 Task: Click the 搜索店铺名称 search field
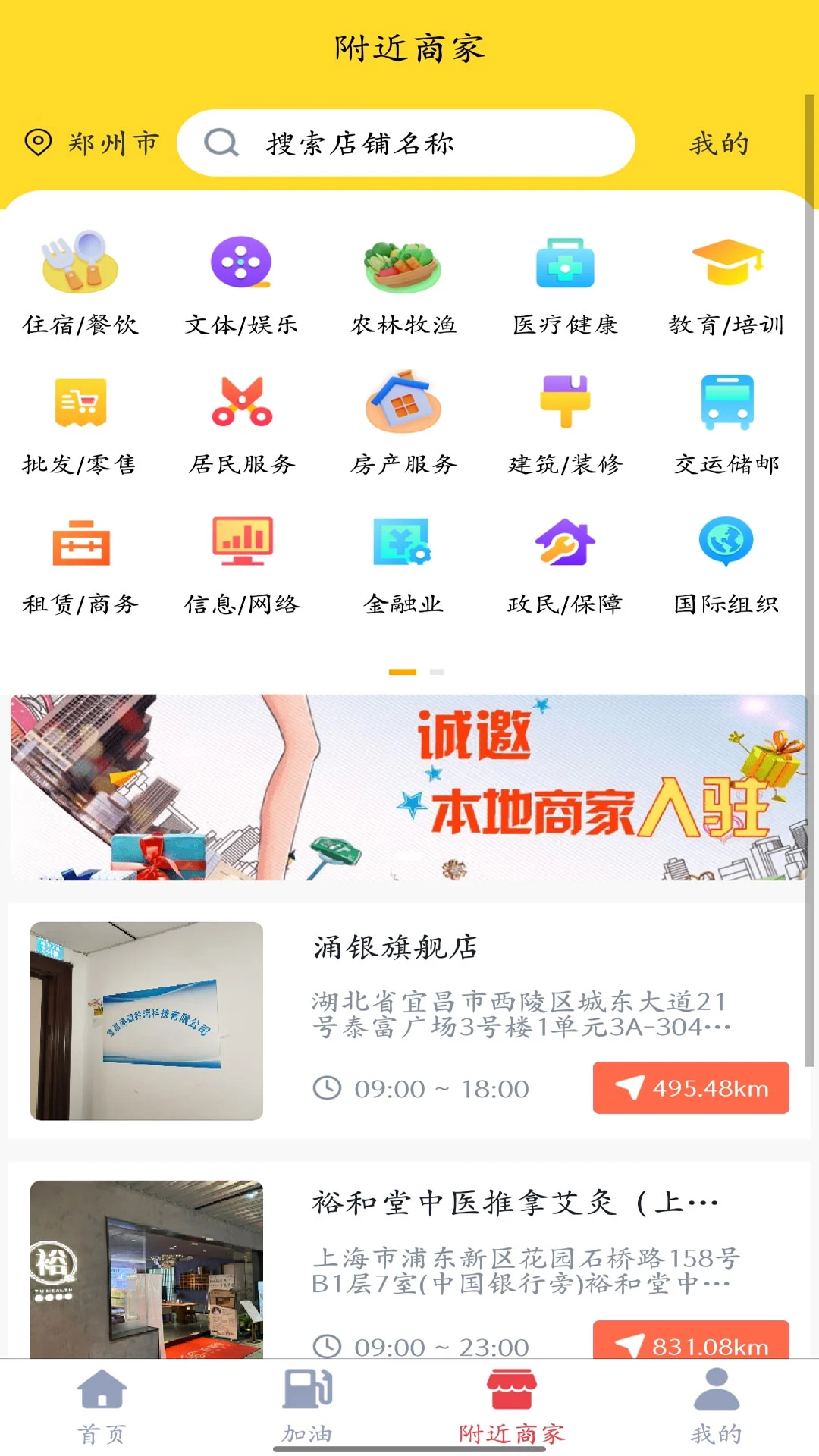(409, 143)
